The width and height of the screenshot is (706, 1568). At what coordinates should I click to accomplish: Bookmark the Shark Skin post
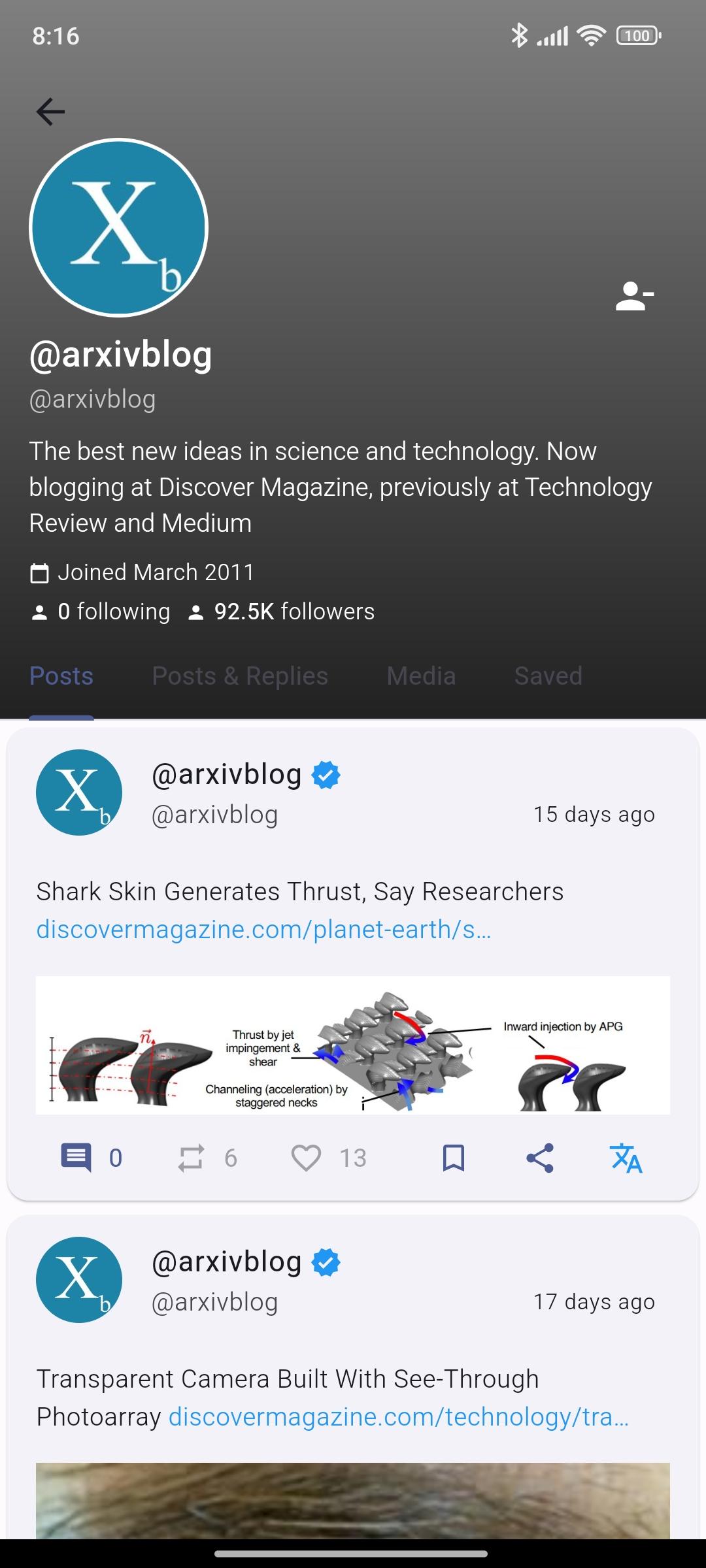pos(454,1158)
